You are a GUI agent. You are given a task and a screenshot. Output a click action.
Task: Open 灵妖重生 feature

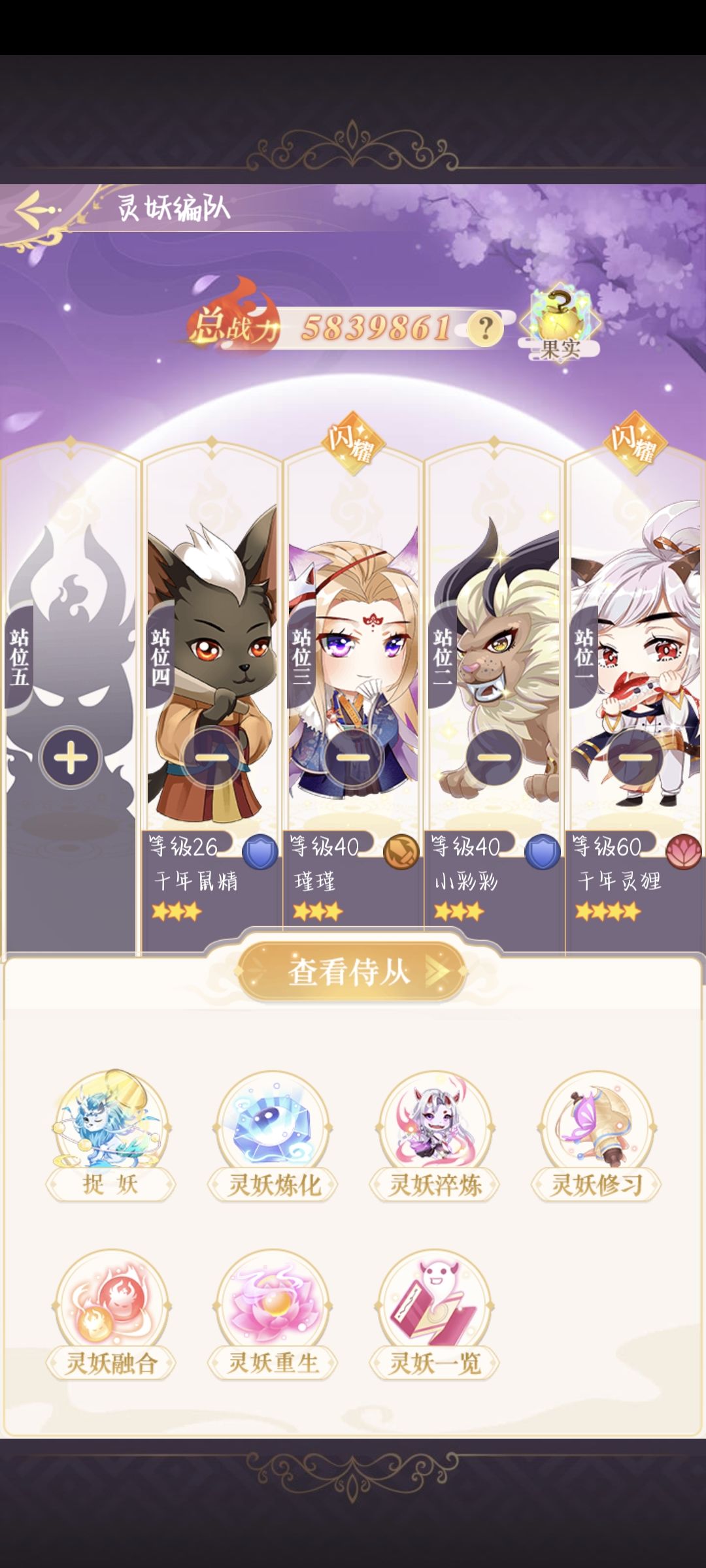[x=273, y=1316]
